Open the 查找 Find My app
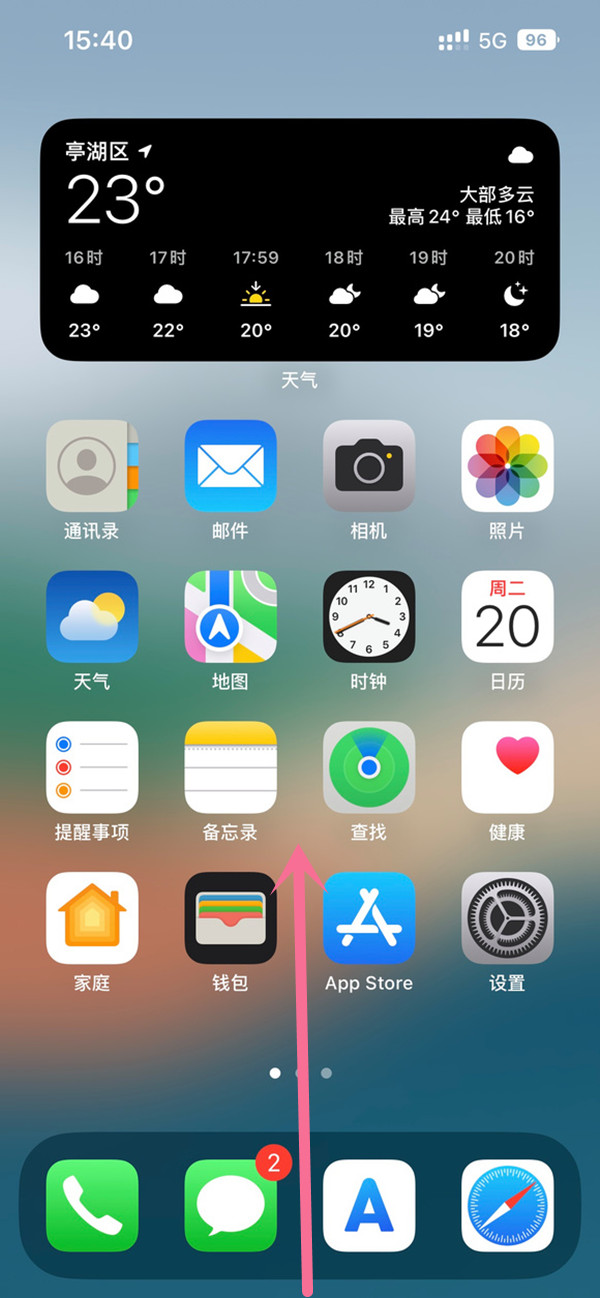The image size is (600, 1298). click(369, 767)
